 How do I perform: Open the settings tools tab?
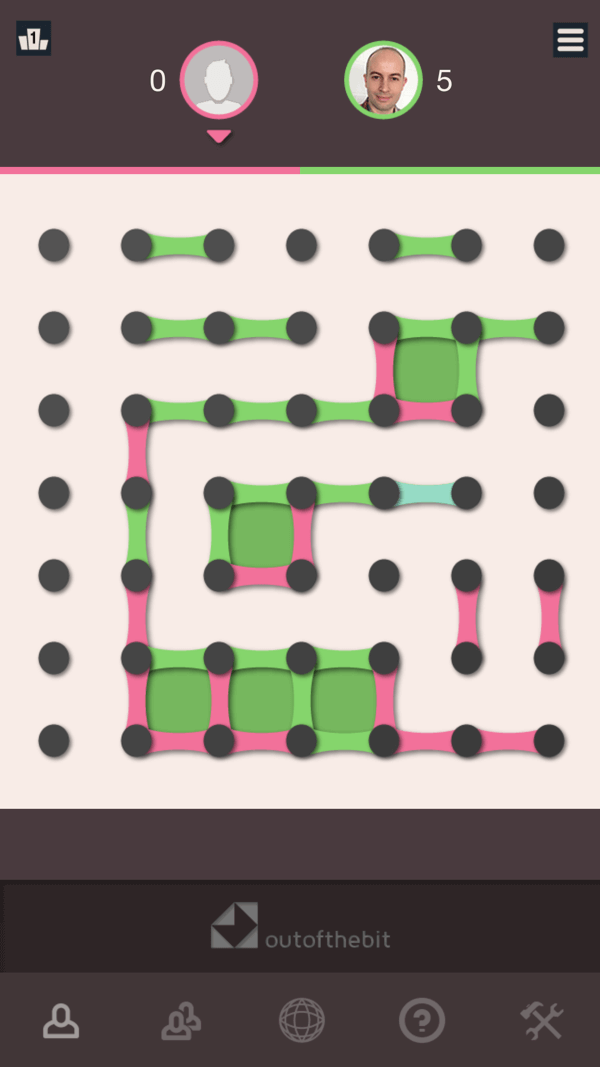pyautogui.click(x=541, y=1021)
